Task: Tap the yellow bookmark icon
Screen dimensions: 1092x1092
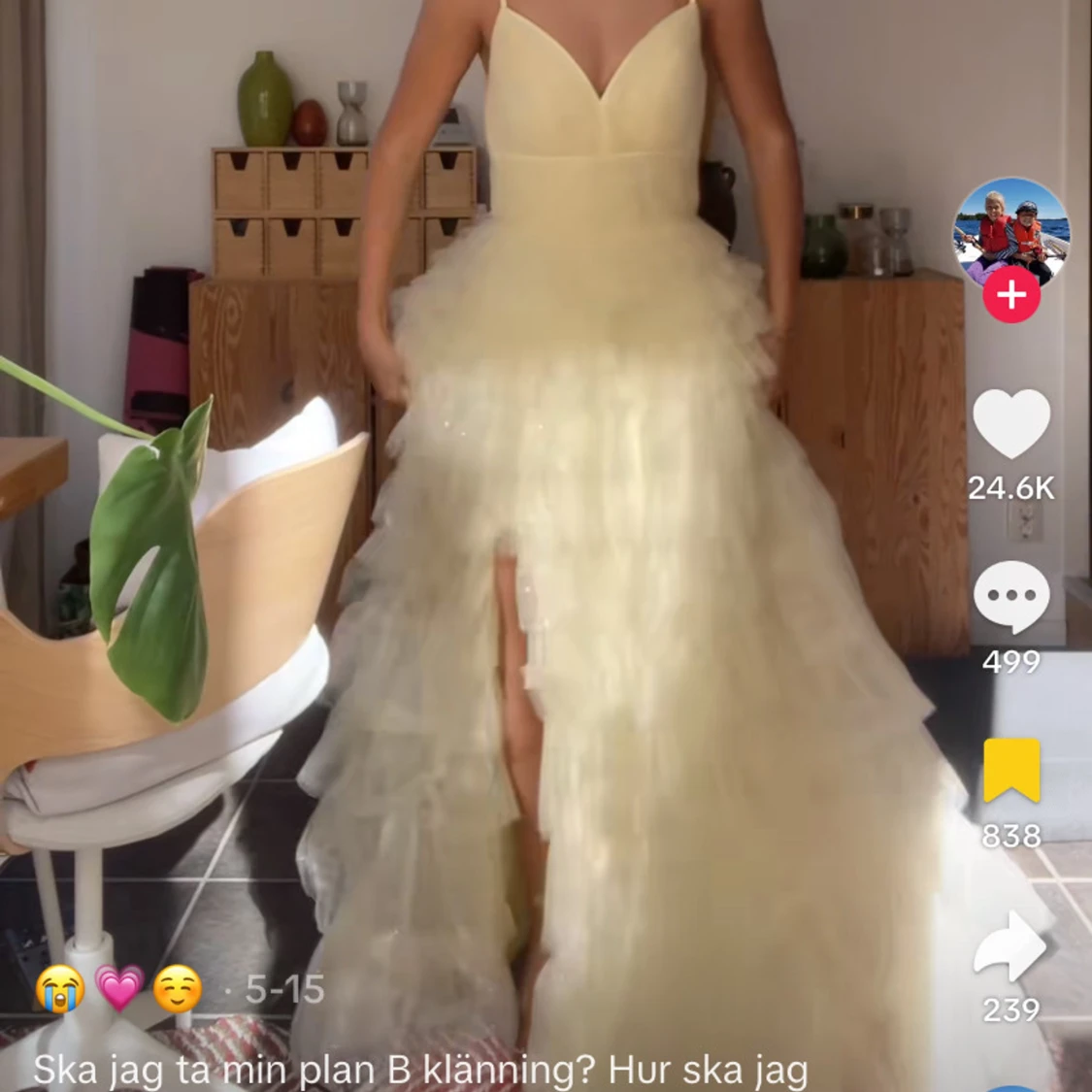Action: pyautogui.click(x=1011, y=771)
